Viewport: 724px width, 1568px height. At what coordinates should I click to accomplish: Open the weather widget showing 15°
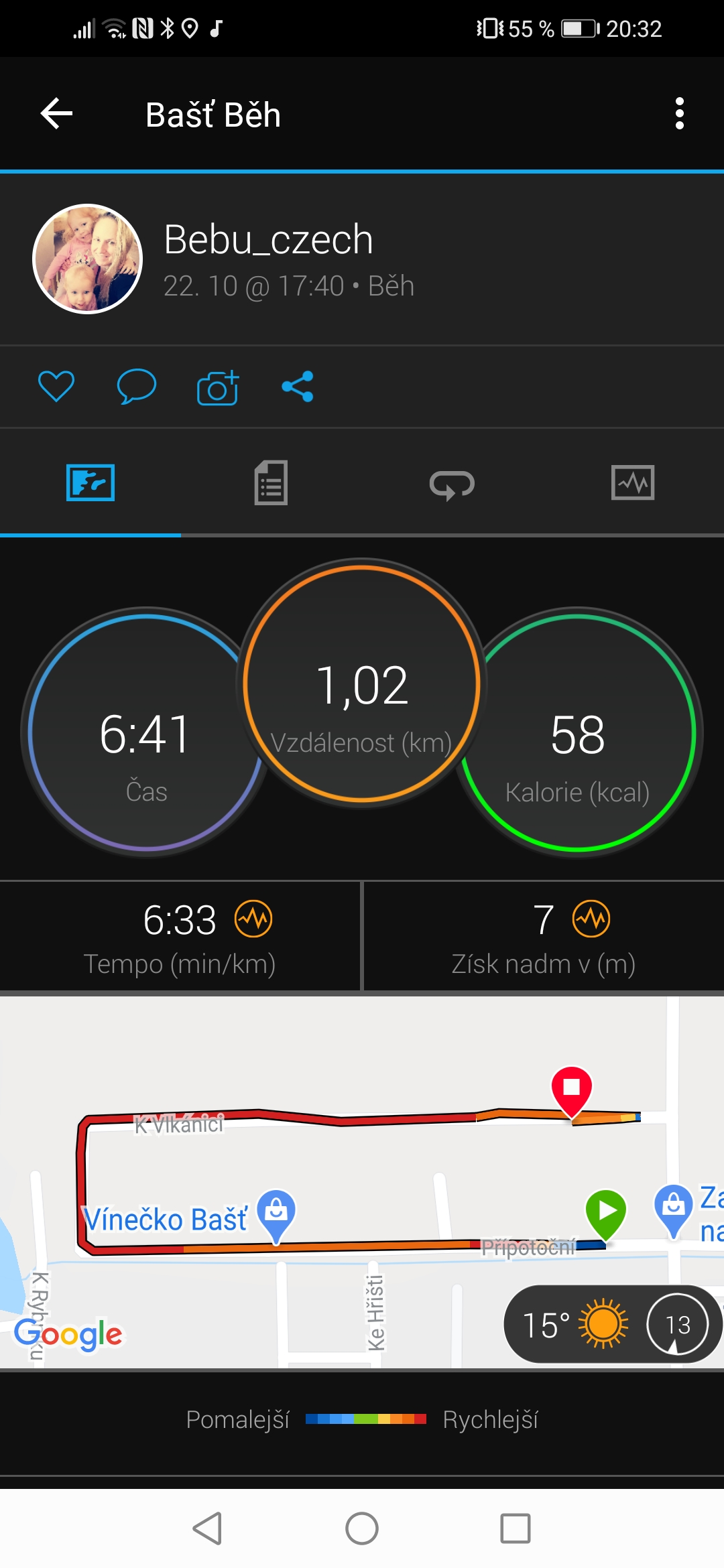tap(612, 1324)
